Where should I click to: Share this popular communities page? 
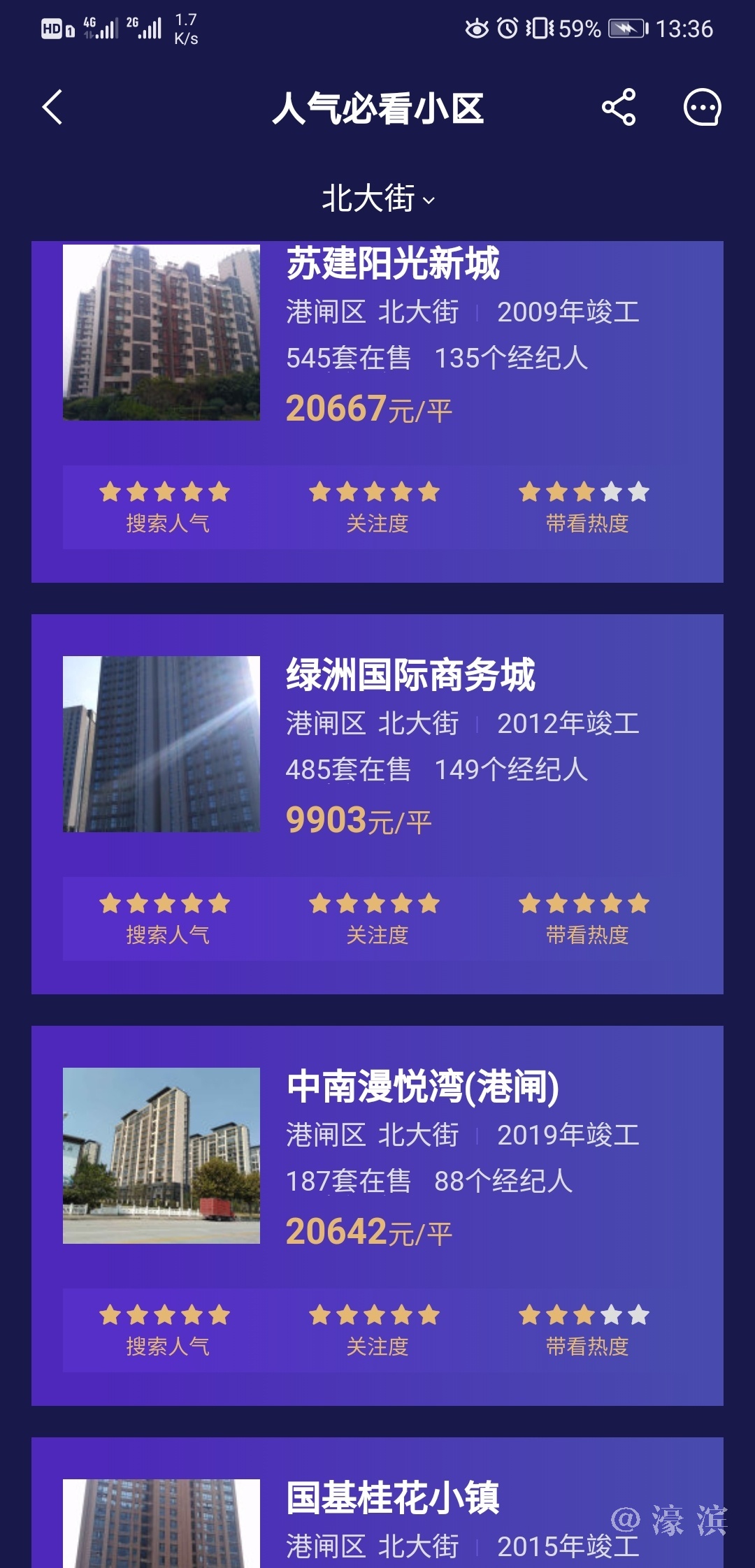click(x=619, y=108)
